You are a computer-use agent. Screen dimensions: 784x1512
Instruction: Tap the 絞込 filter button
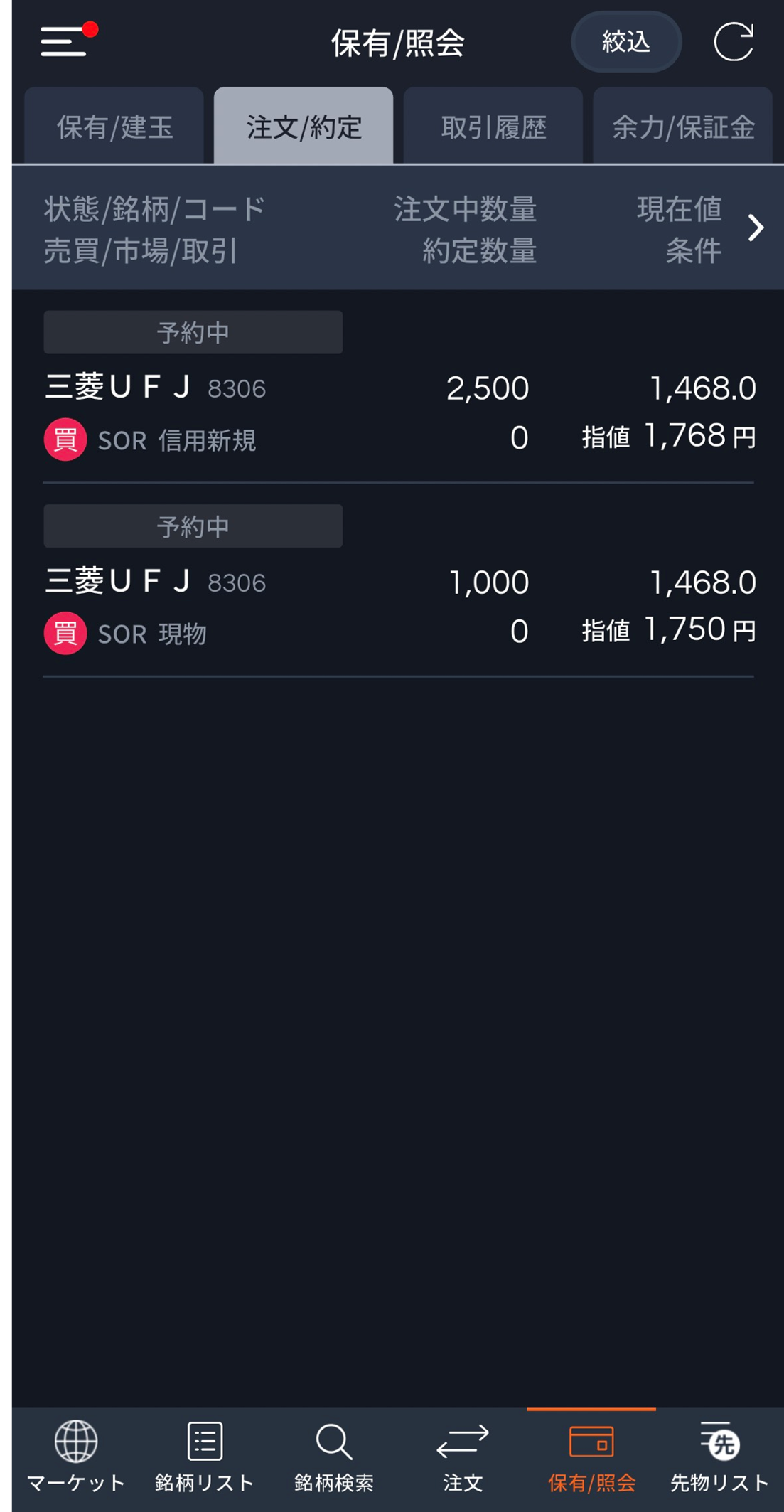point(625,42)
